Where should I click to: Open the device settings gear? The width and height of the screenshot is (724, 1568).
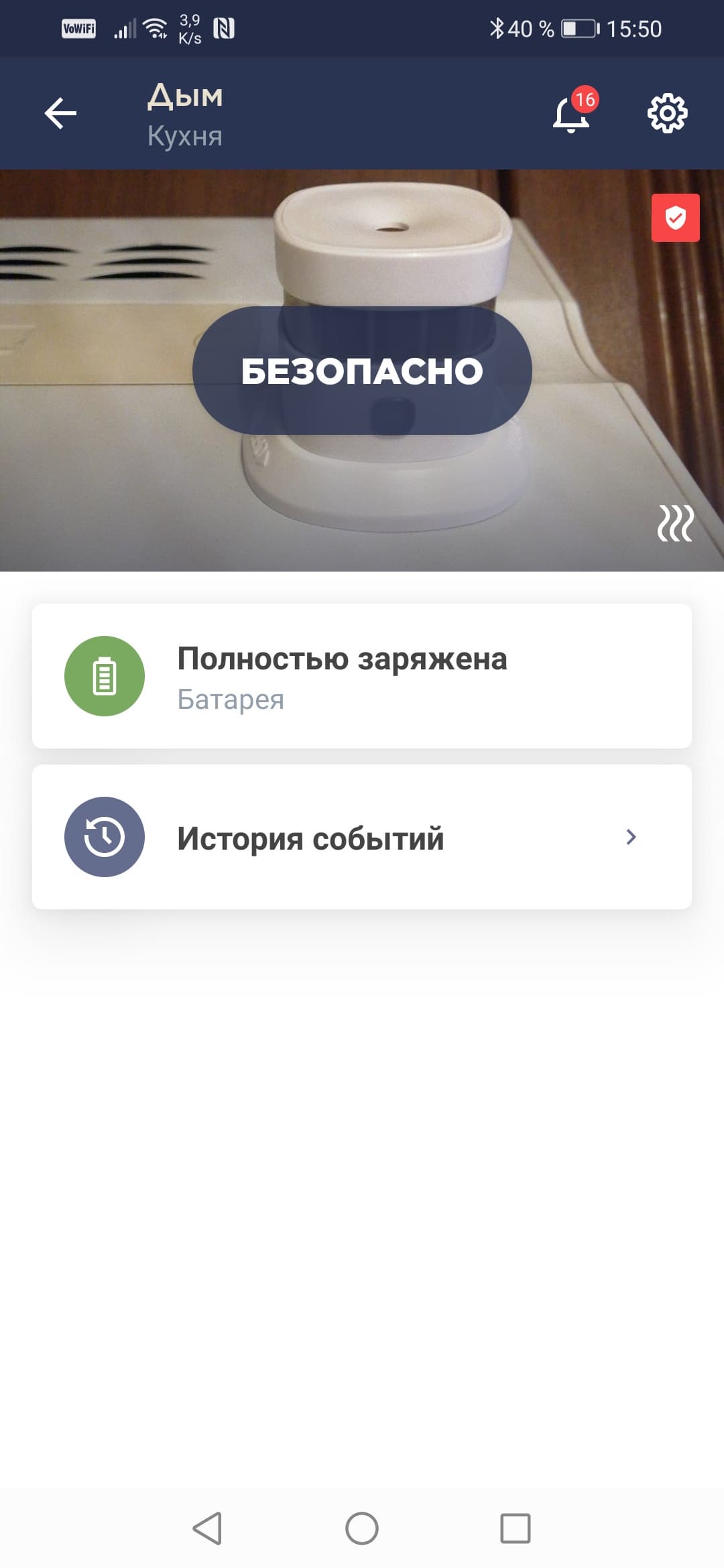pyautogui.click(x=667, y=113)
